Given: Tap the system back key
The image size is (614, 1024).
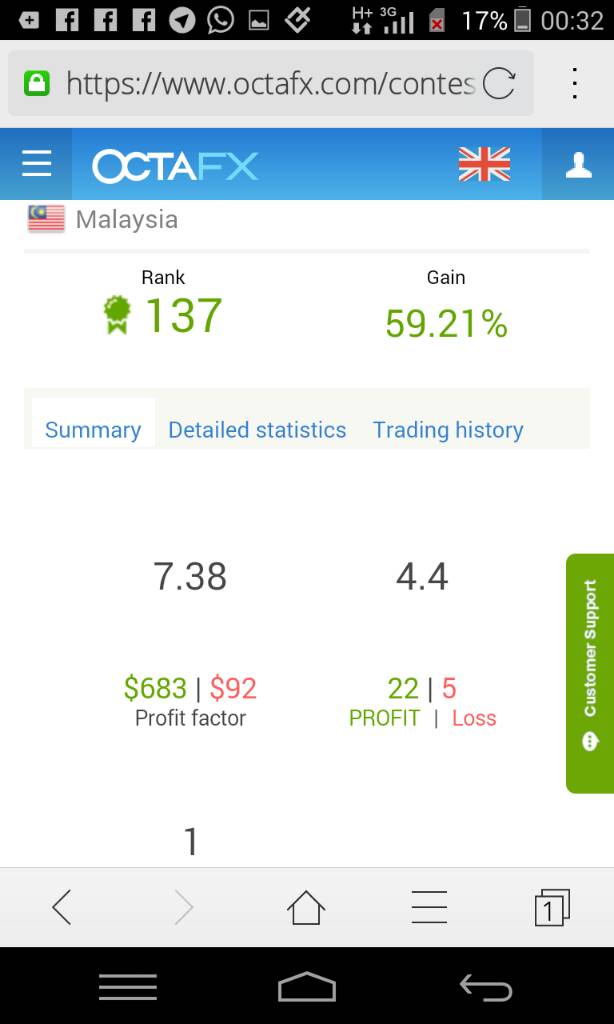Looking at the screenshot, I should [x=486, y=987].
